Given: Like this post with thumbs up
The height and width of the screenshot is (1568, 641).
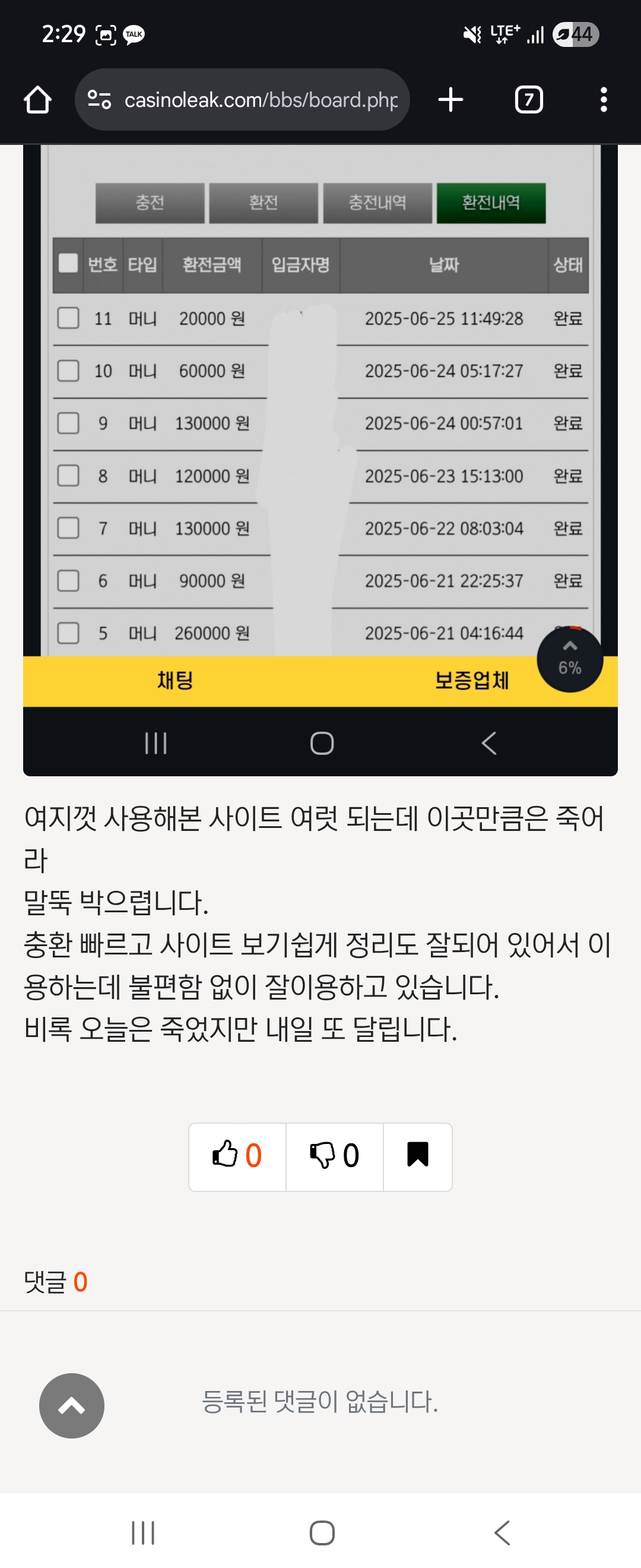Looking at the screenshot, I should [x=237, y=1156].
